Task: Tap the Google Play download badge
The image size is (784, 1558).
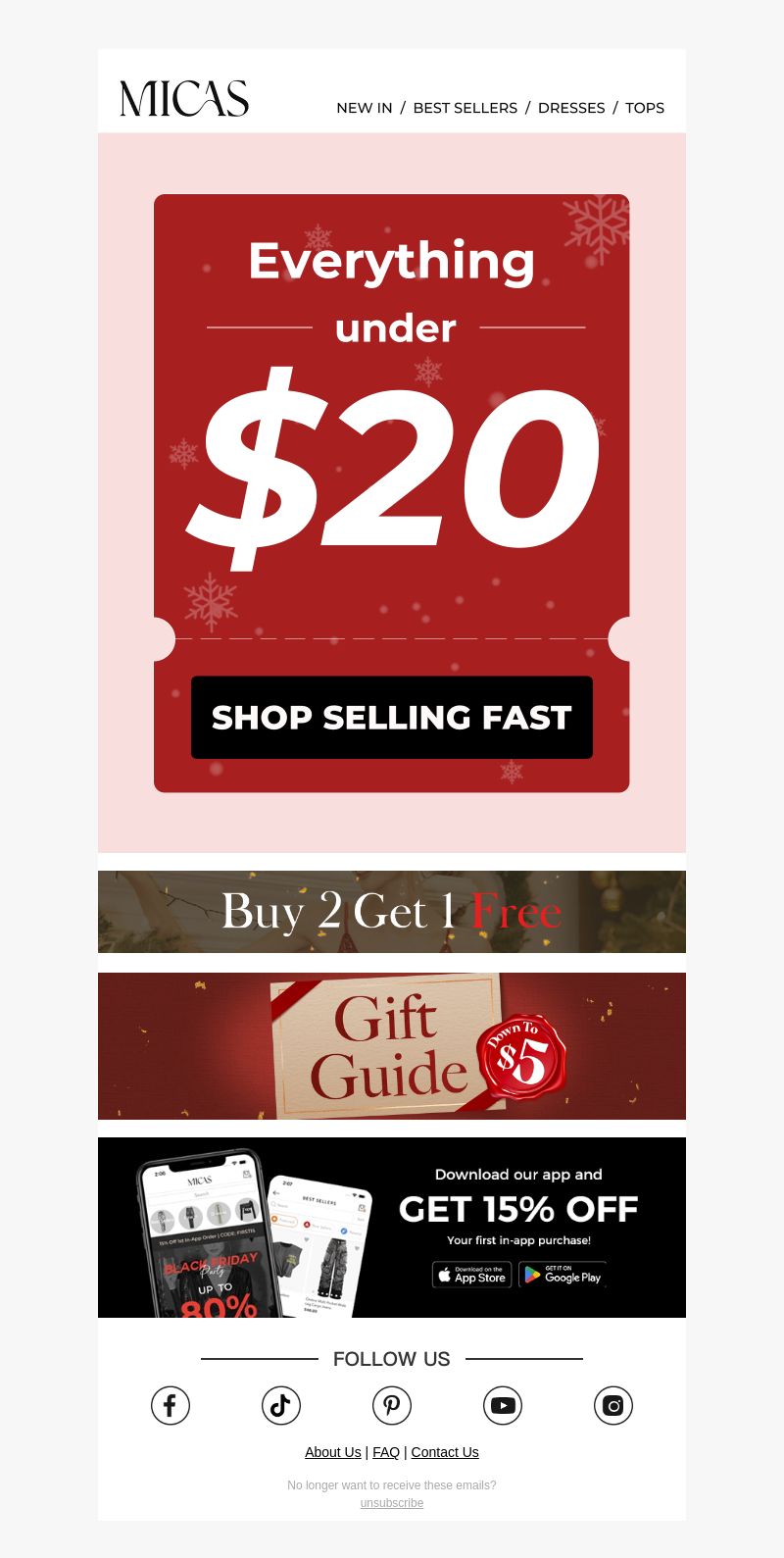Action: click(563, 1275)
